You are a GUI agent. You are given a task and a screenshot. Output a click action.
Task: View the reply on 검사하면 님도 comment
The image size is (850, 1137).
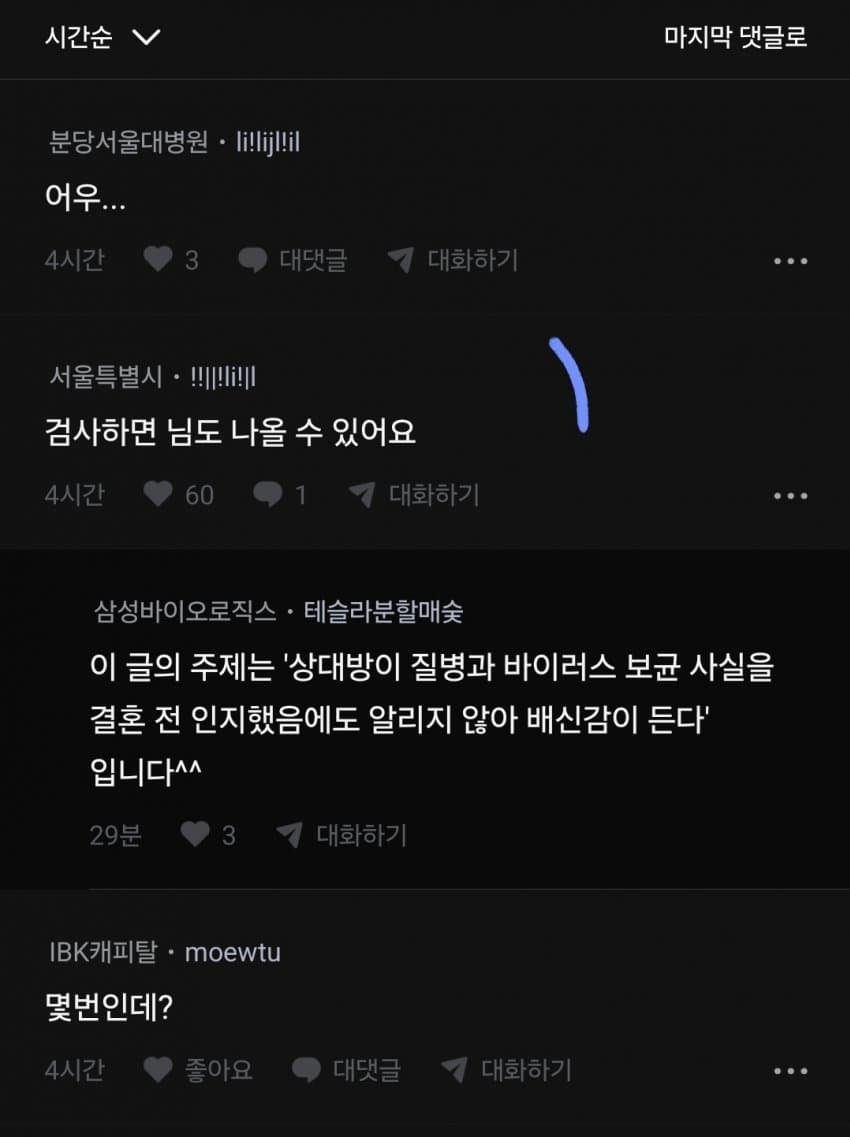point(279,495)
